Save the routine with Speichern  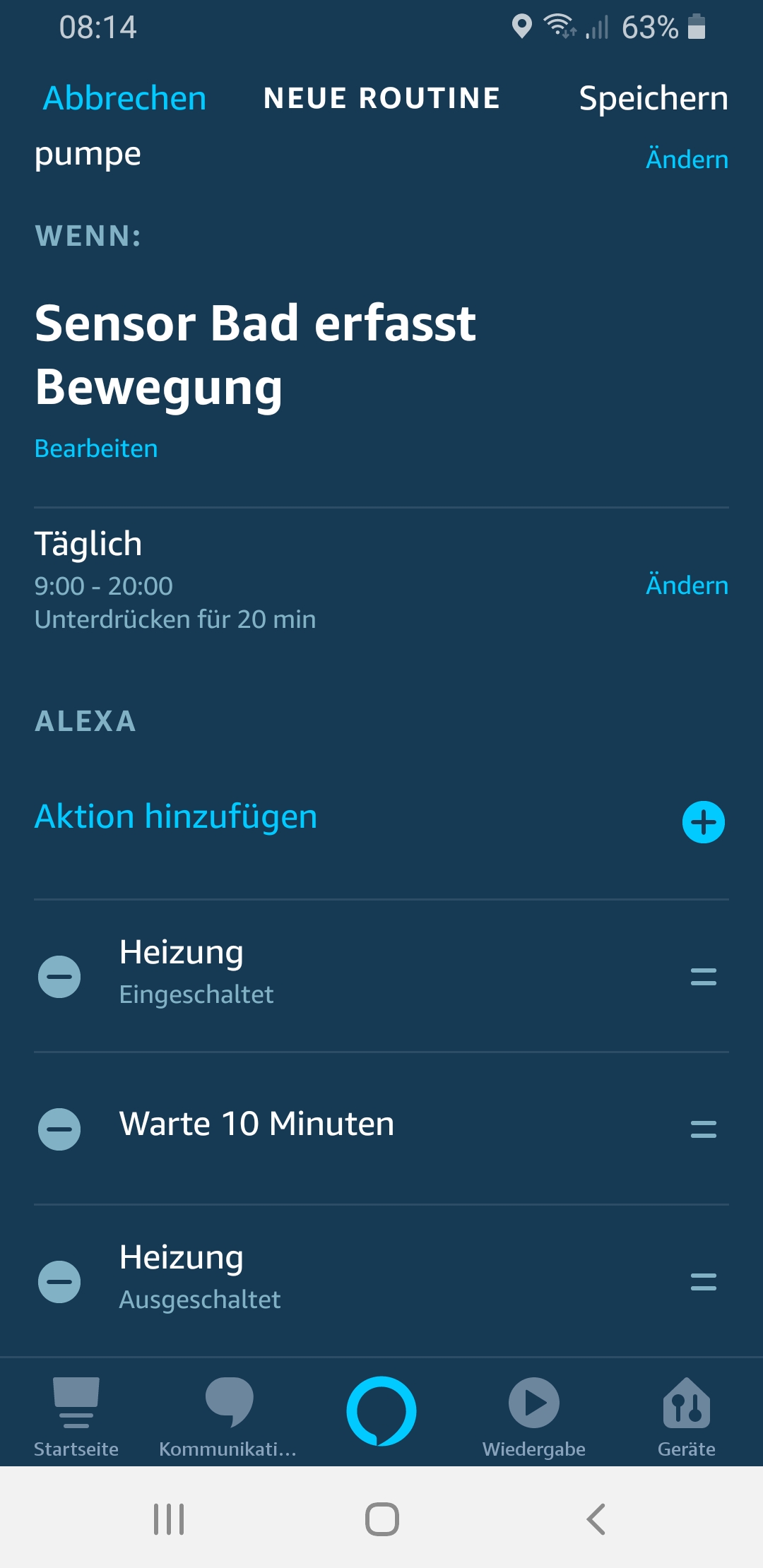653,98
